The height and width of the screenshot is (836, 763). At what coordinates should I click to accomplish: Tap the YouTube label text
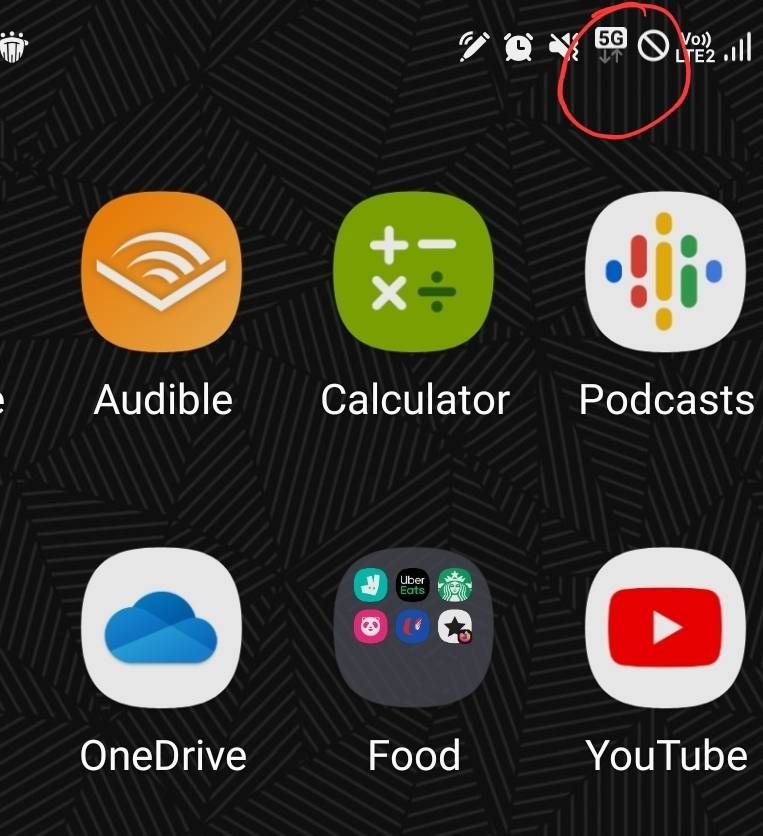click(664, 756)
